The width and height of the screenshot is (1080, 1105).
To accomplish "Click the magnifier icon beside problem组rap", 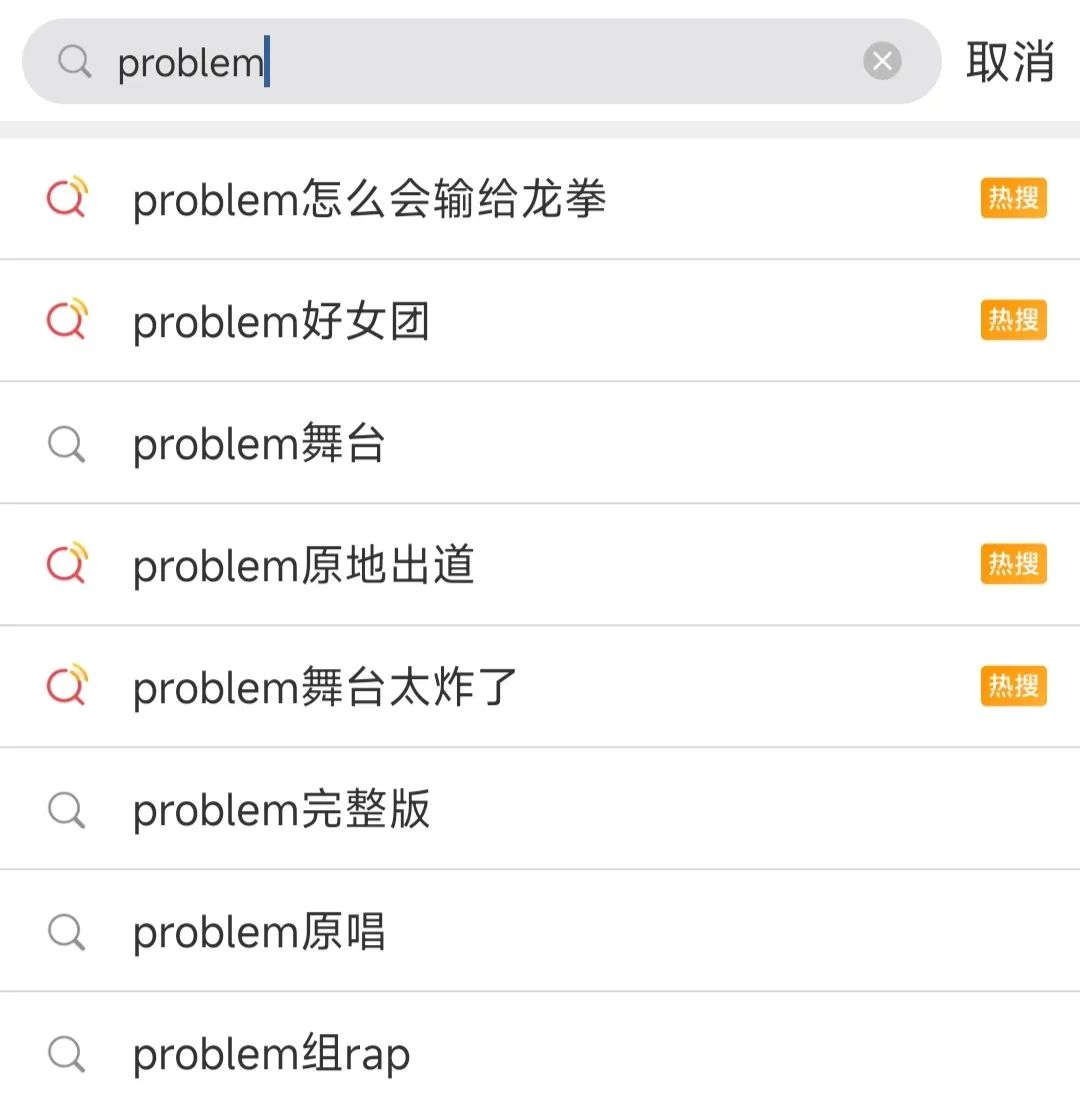I will (66, 1053).
